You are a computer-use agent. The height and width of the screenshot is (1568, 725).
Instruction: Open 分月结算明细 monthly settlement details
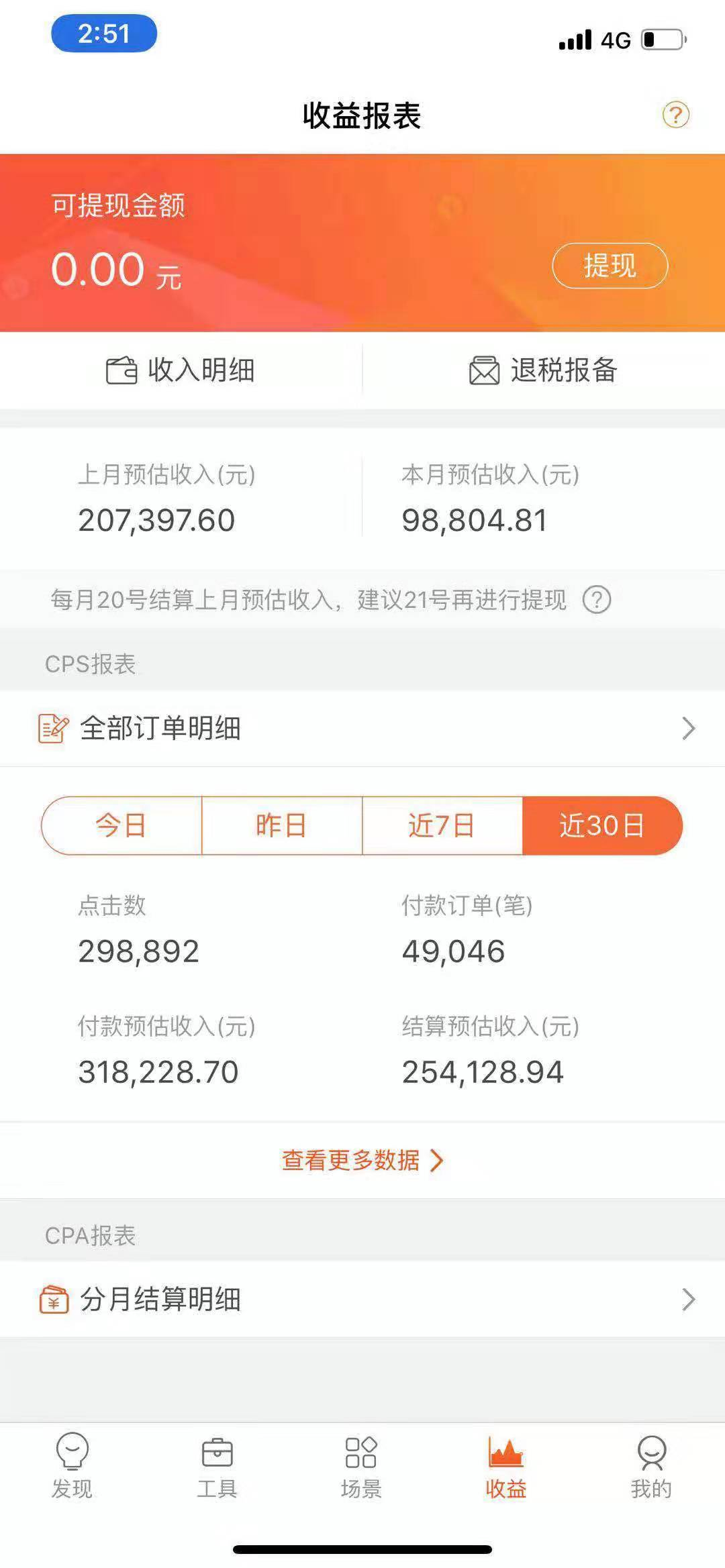click(x=362, y=1300)
